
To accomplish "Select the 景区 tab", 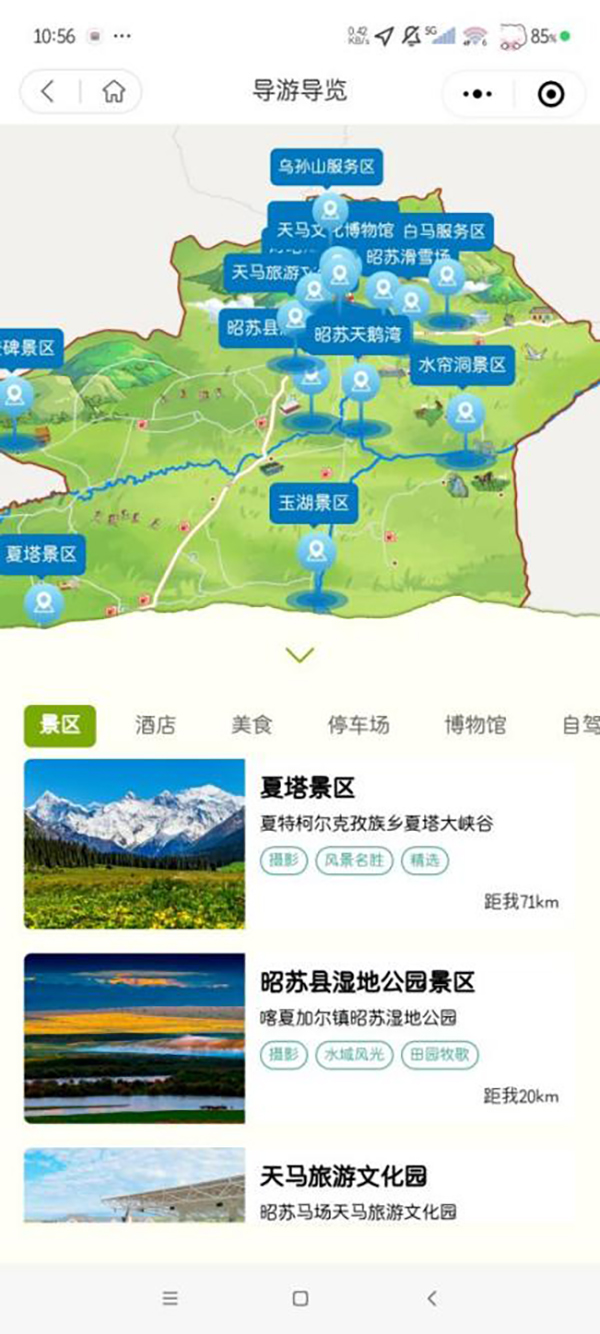I will 60,725.
